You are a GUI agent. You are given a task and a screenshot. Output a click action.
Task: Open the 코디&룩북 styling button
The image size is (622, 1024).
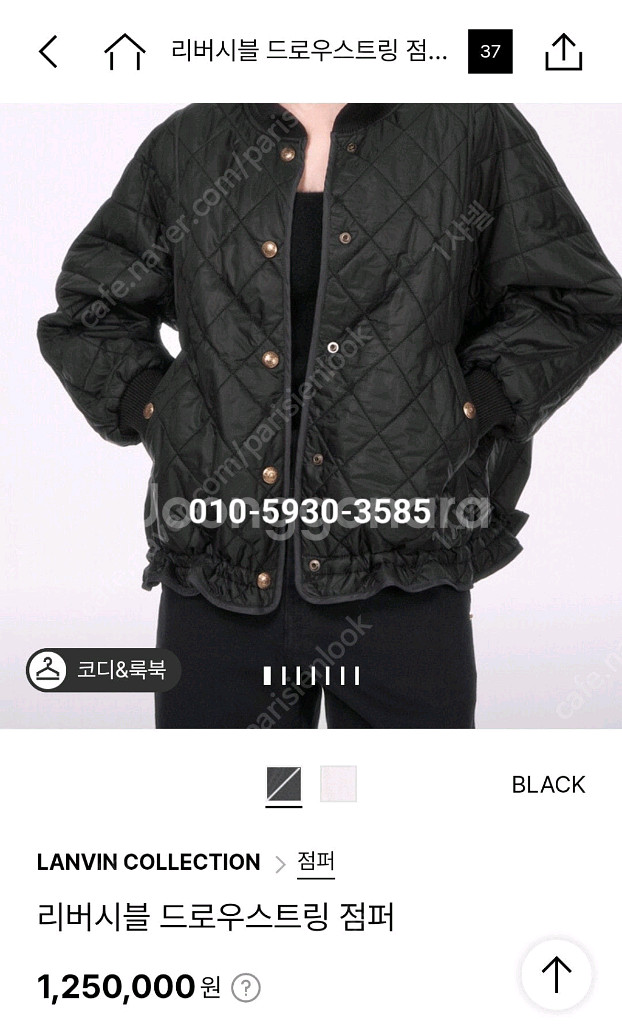103,670
